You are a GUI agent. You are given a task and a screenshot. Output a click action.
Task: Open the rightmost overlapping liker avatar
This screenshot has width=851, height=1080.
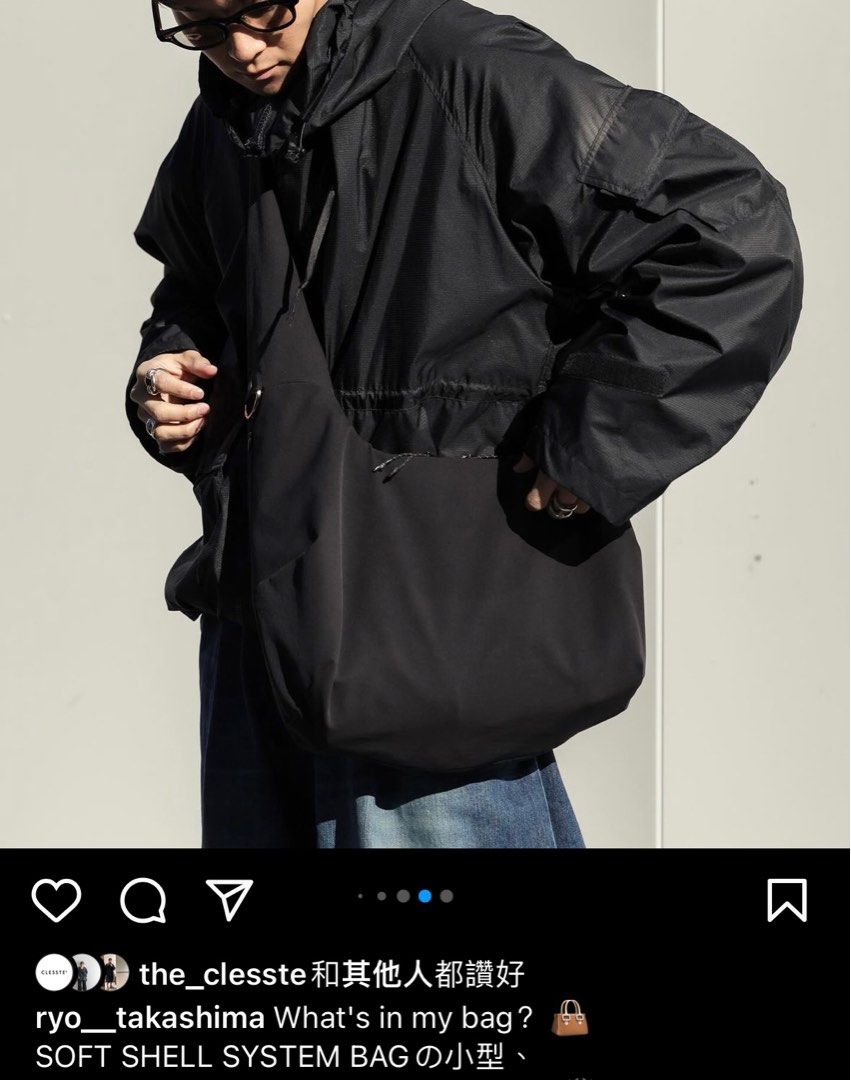(x=115, y=972)
